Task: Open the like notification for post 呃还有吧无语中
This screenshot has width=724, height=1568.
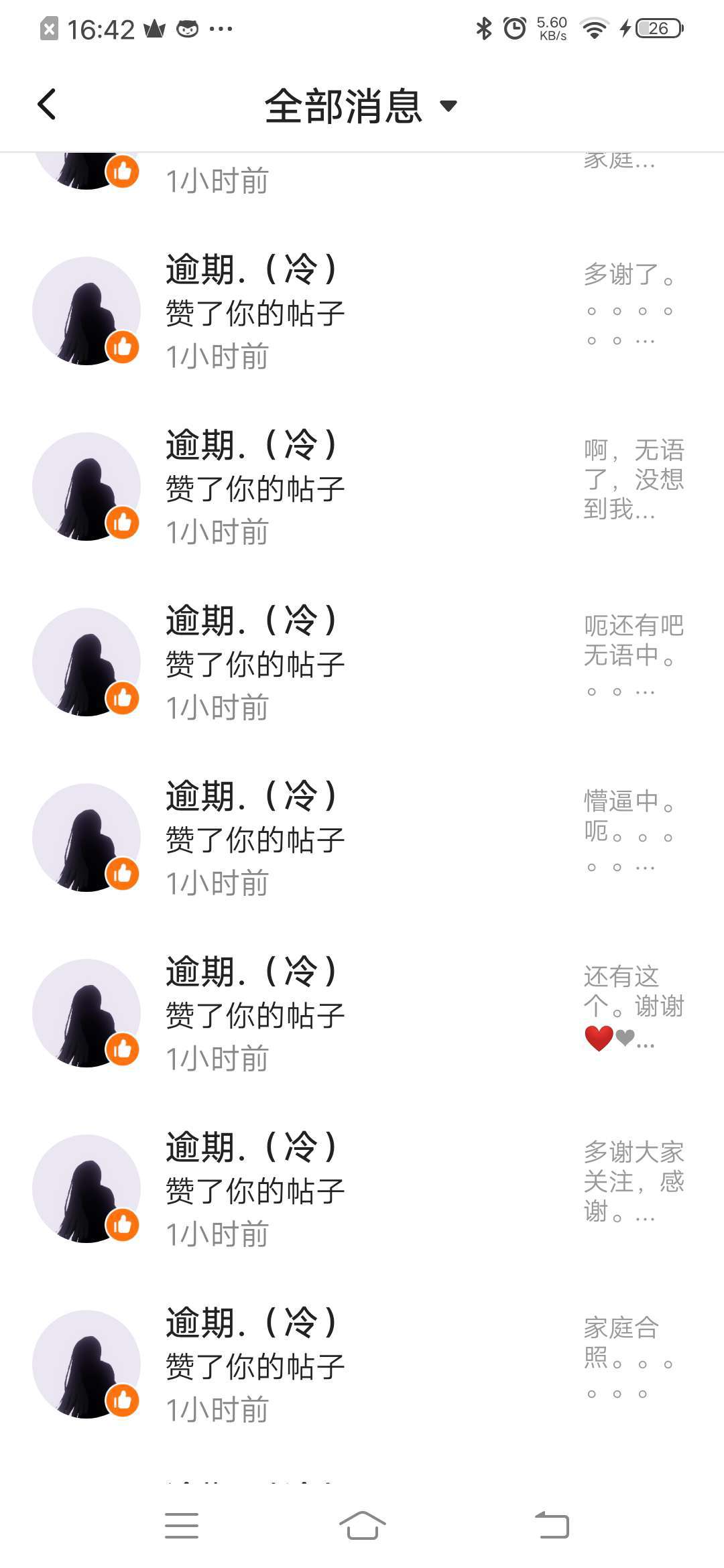Action: pos(362,662)
